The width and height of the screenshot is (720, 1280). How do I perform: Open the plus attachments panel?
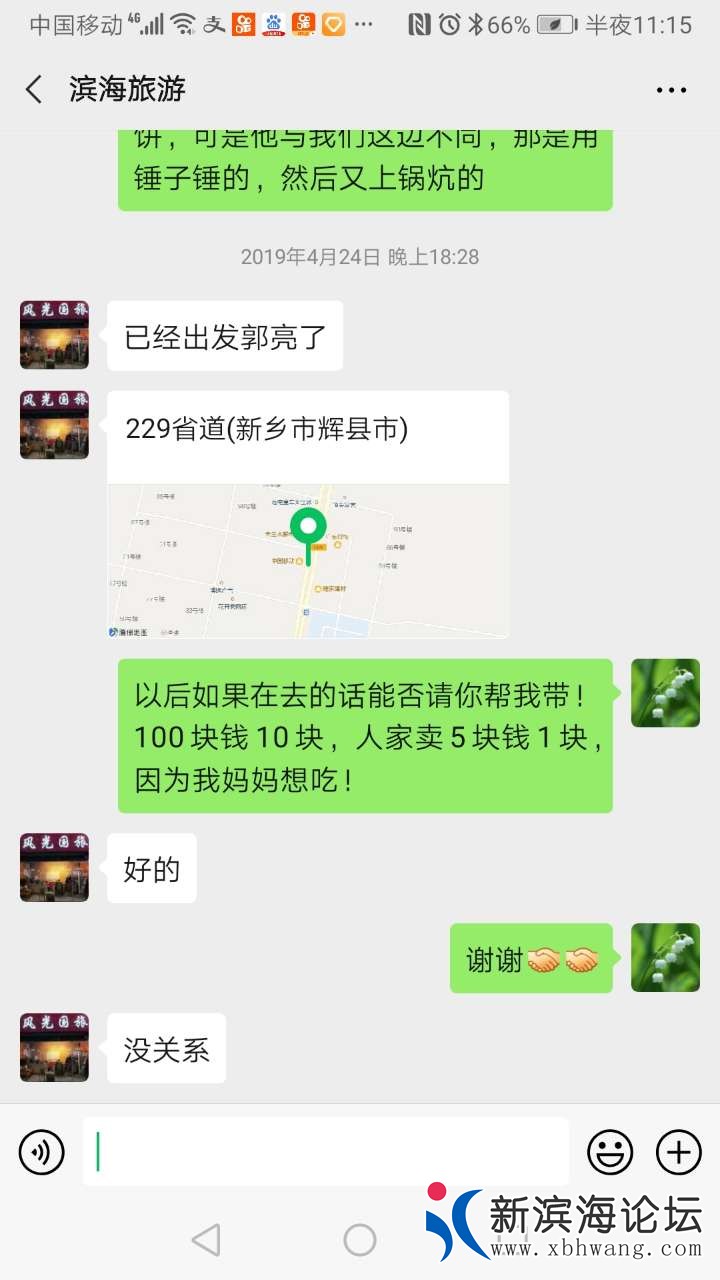[x=679, y=1153]
